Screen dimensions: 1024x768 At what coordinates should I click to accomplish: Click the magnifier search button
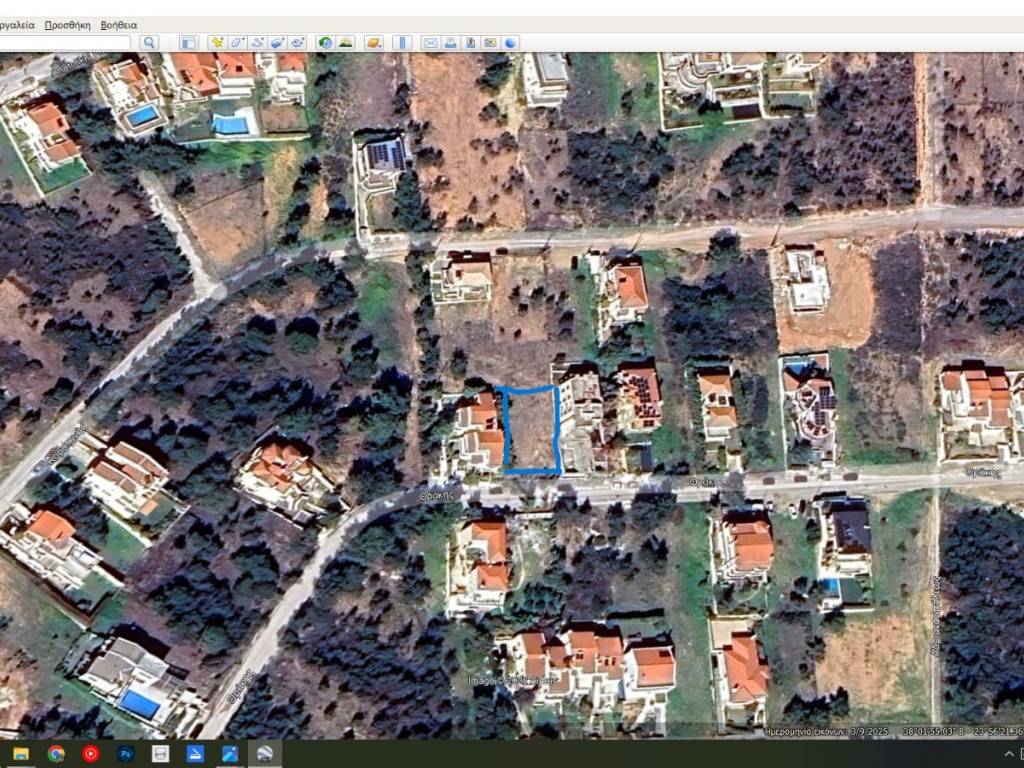coord(149,42)
